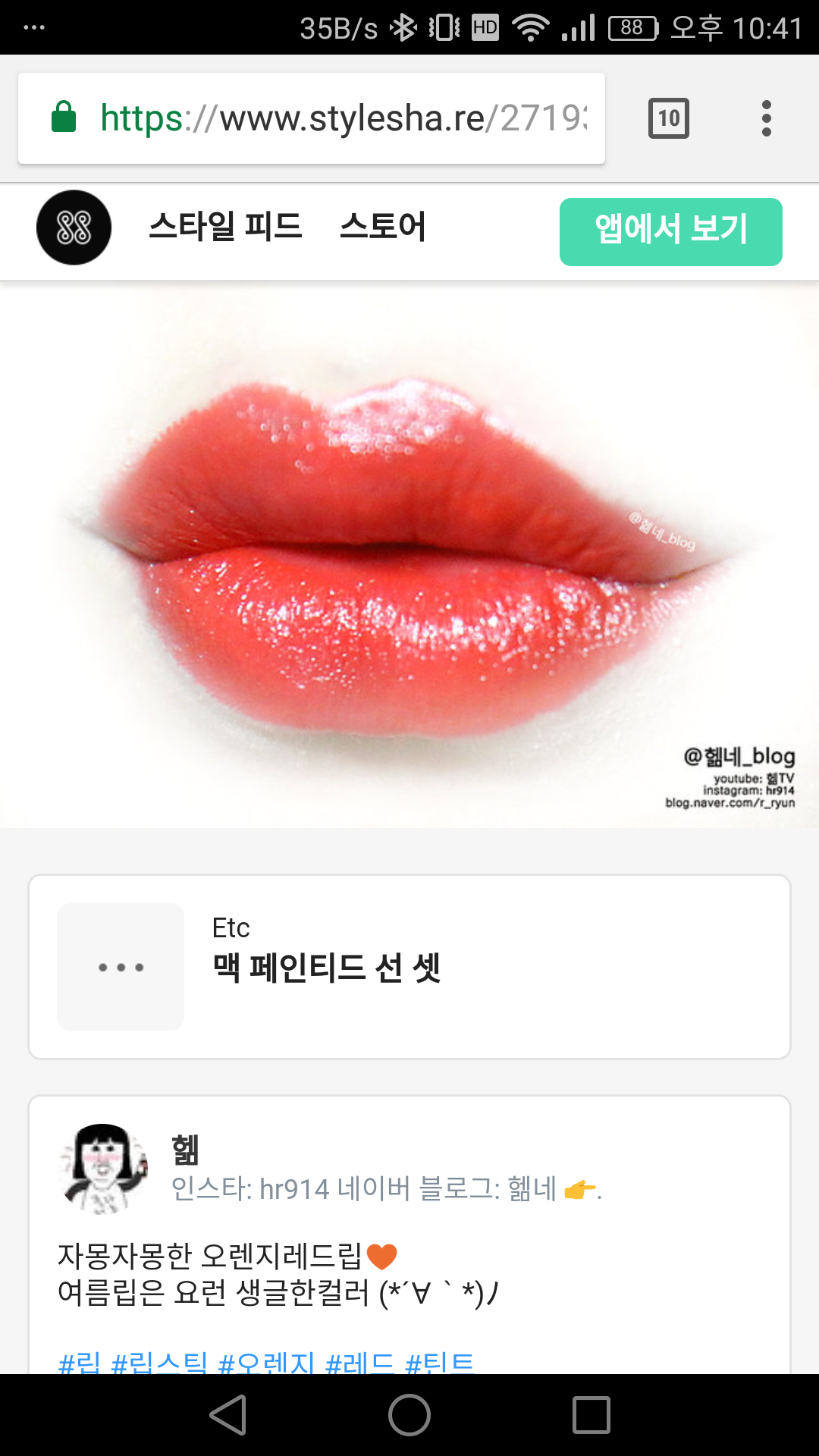Image resolution: width=819 pixels, height=1456 pixels.
Task: Open 헴's profile avatar
Action: [x=105, y=1168]
